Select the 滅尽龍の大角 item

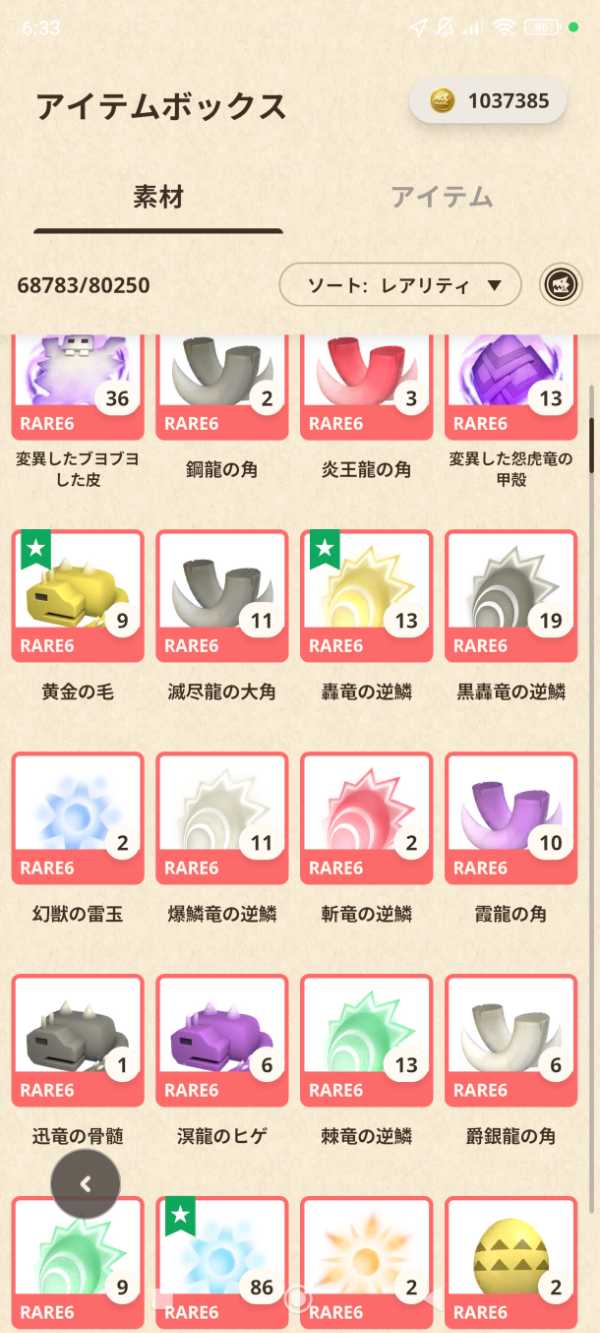222,596
